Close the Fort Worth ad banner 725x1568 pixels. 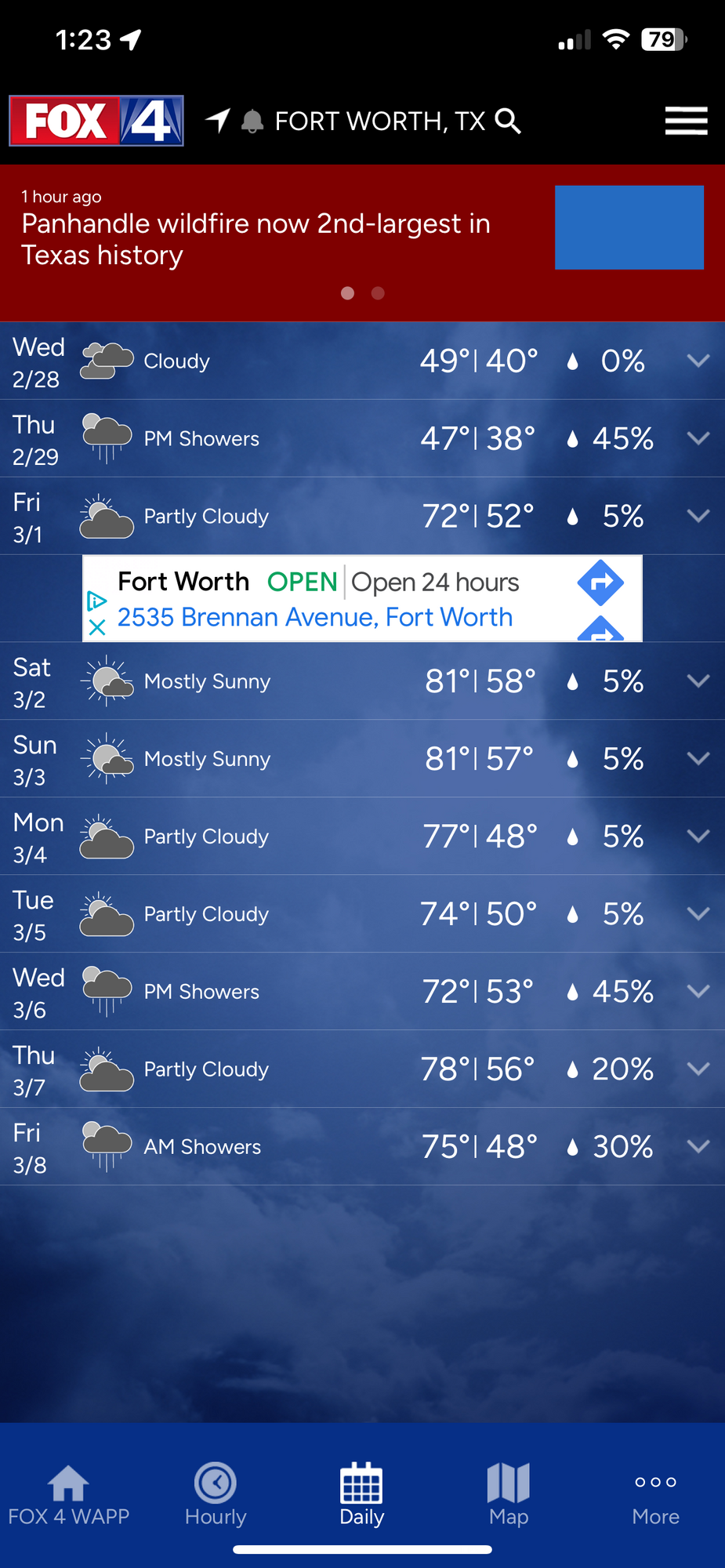[x=97, y=627]
